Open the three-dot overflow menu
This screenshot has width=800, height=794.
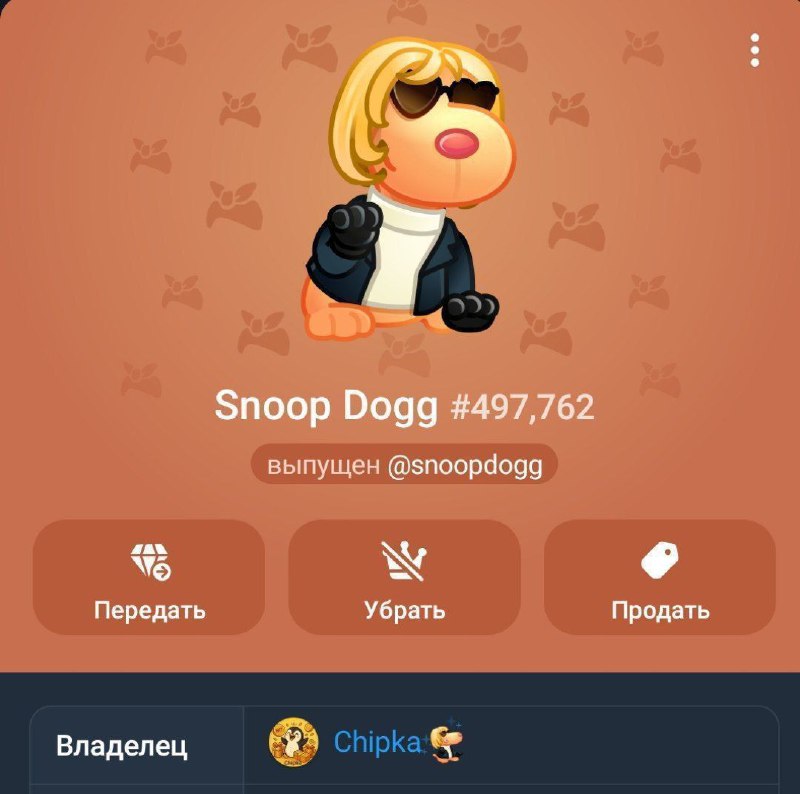(755, 50)
